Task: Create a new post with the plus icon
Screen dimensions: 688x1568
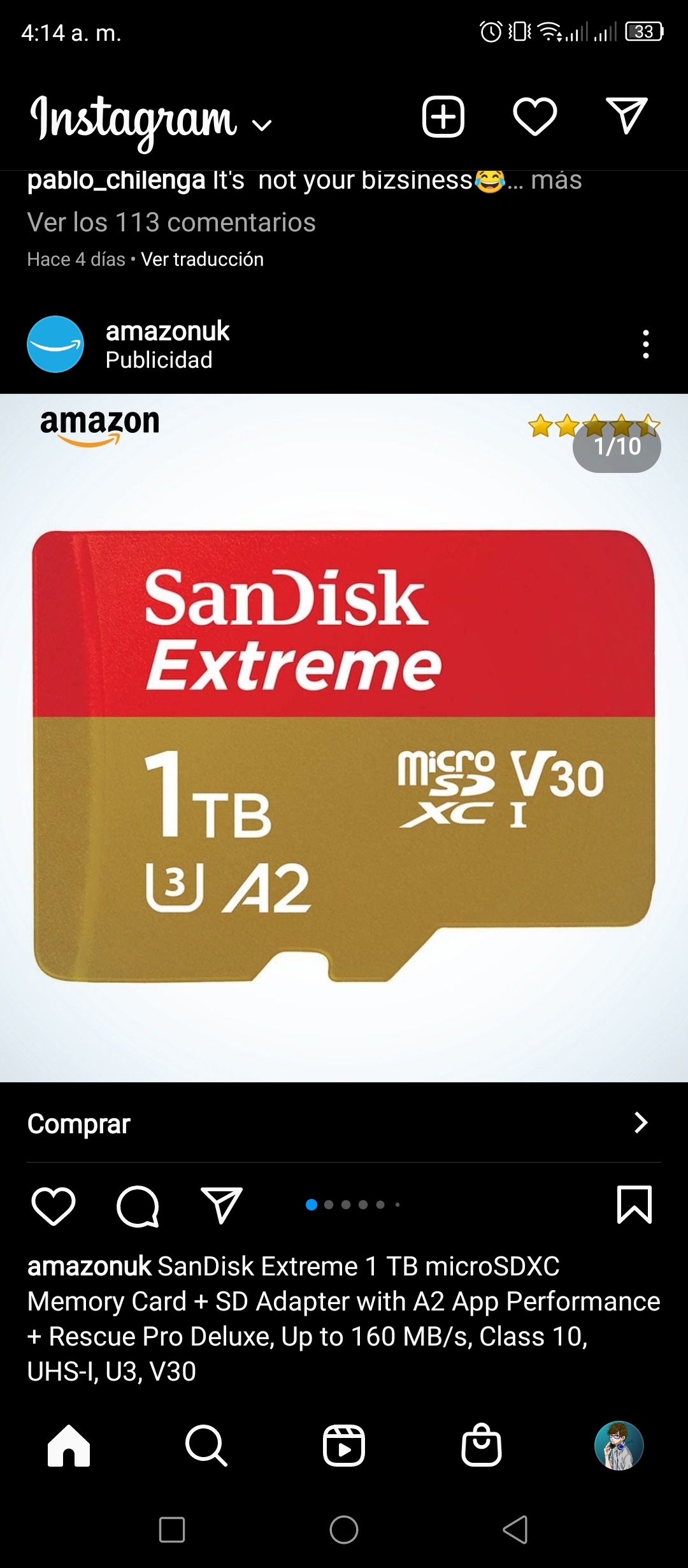Action: (x=443, y=117)
